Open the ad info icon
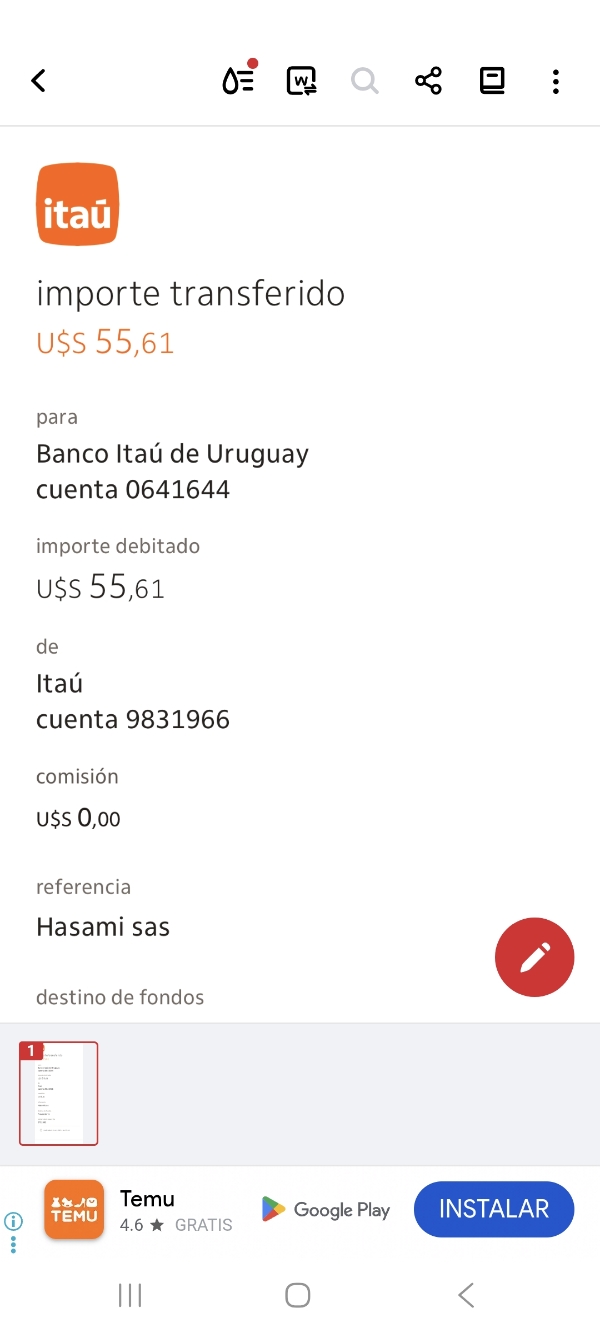Image resolution: width=600 pixels, height=1333 pixels. tap(14, 1221)
